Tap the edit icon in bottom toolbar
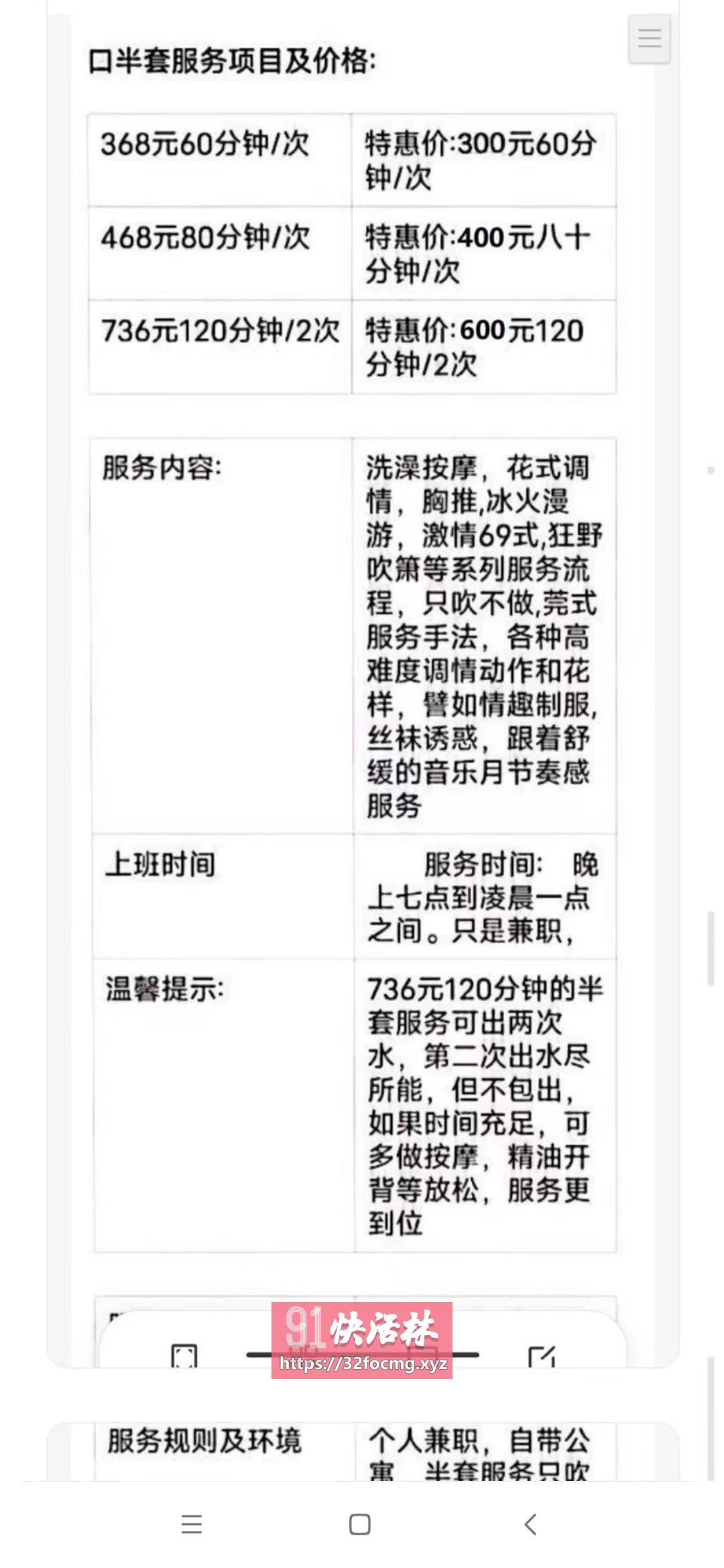Image resolution: width=724 pixels, height=1568 pixels. pyautogui.click(x=542, y=1356)
